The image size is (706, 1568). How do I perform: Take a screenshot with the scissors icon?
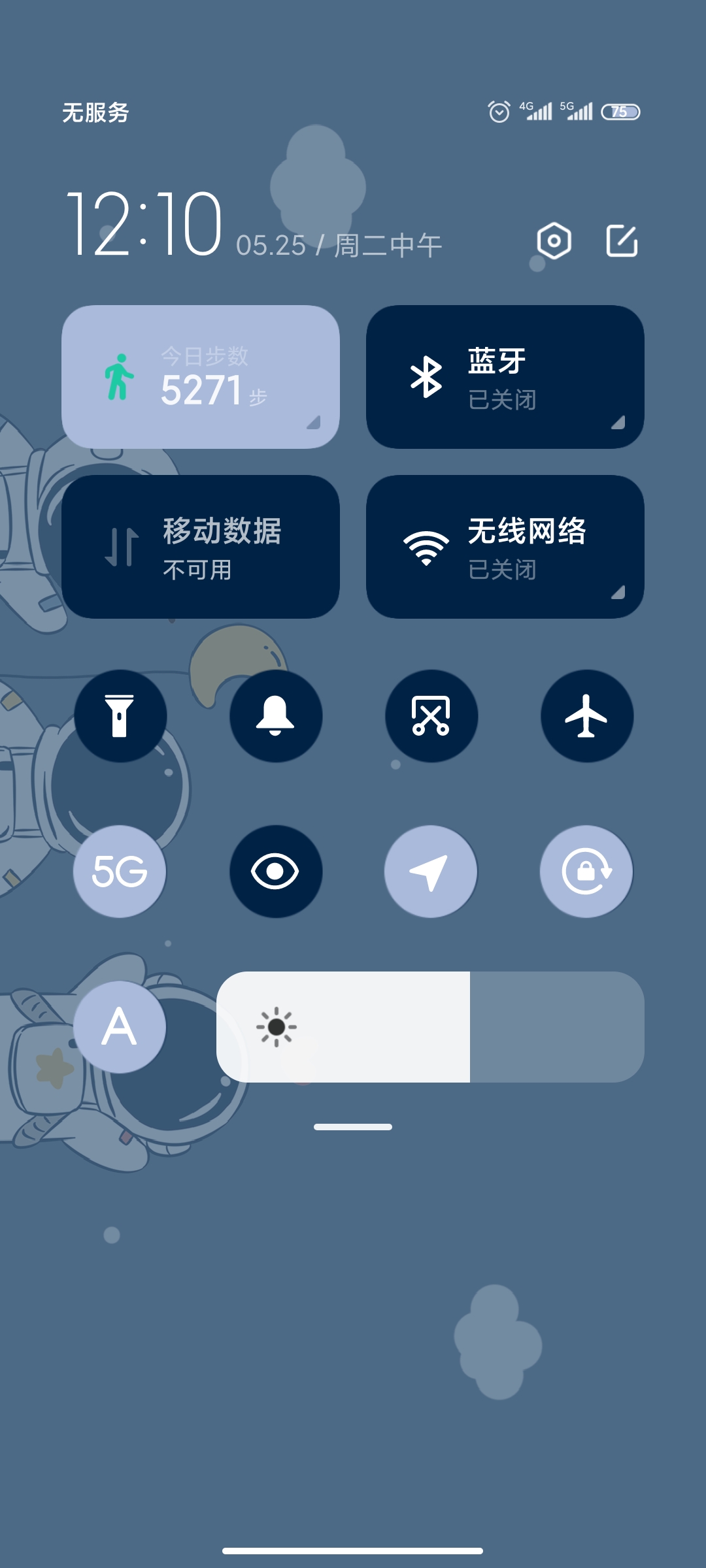(x=431, y=715)
